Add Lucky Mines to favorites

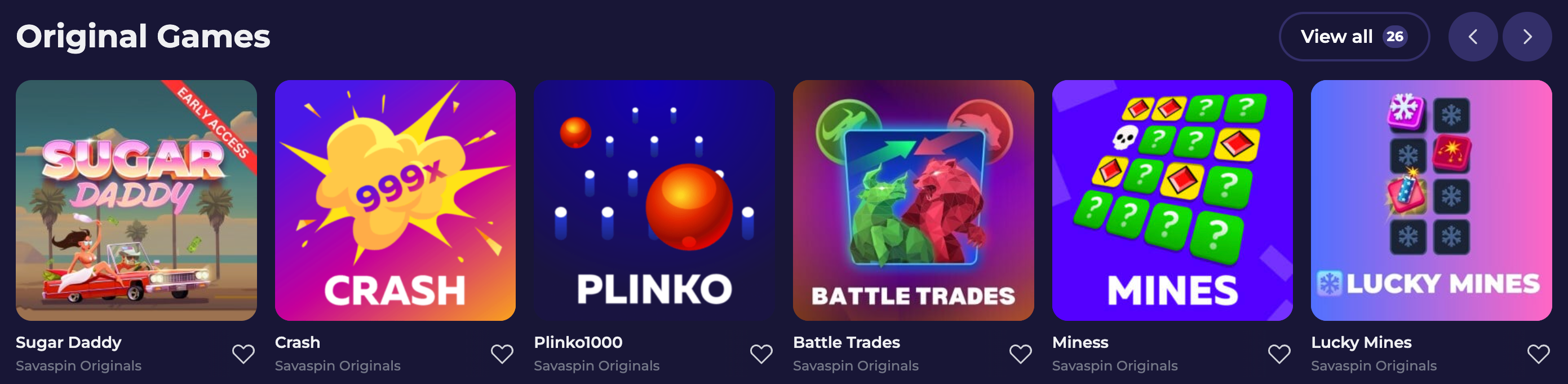pyautogui.click(x=1538, y=354)
